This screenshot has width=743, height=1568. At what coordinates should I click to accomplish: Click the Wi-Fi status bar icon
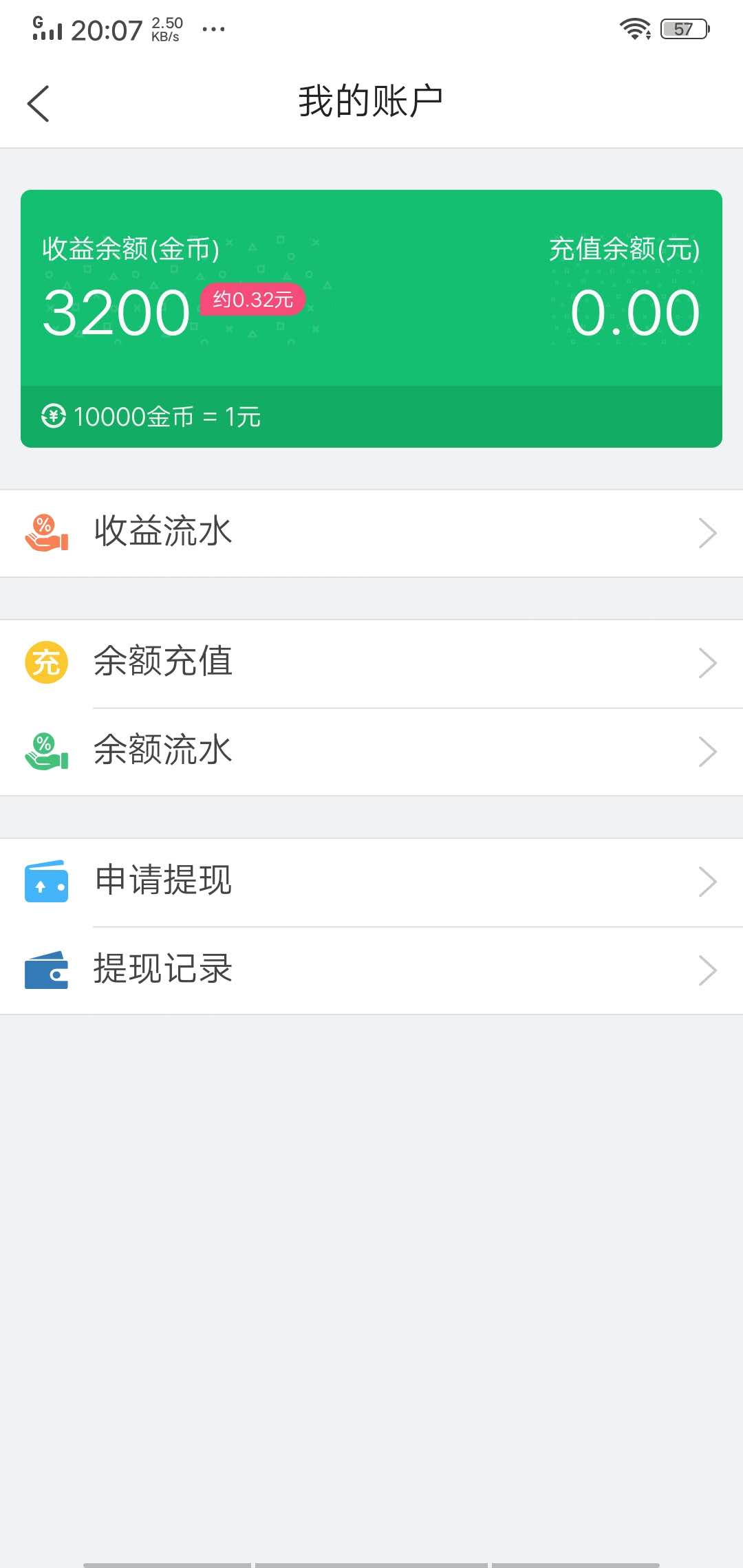click(634, 29)
